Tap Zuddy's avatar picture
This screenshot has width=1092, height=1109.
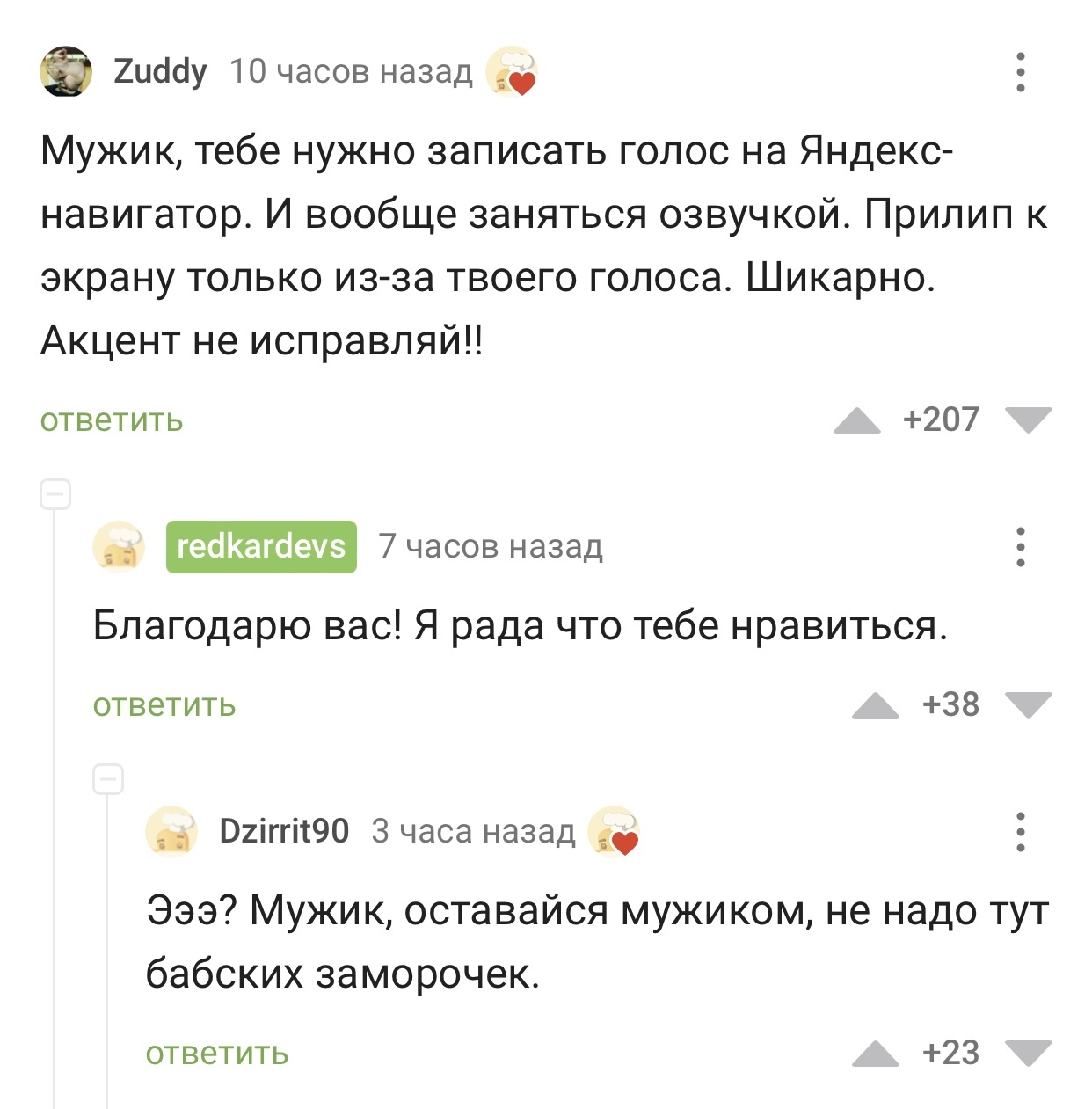[x=66, y=72]
